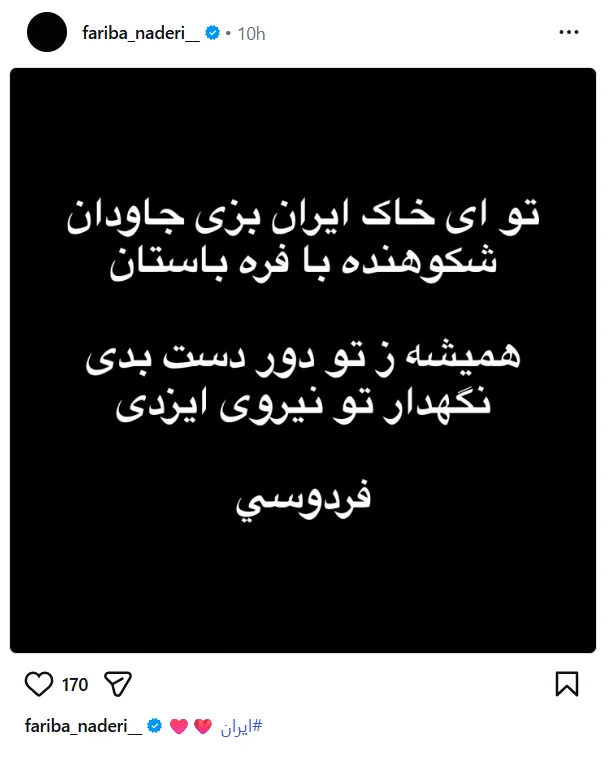
Task: Open the #ایران hashtag link
Action: 241,727
